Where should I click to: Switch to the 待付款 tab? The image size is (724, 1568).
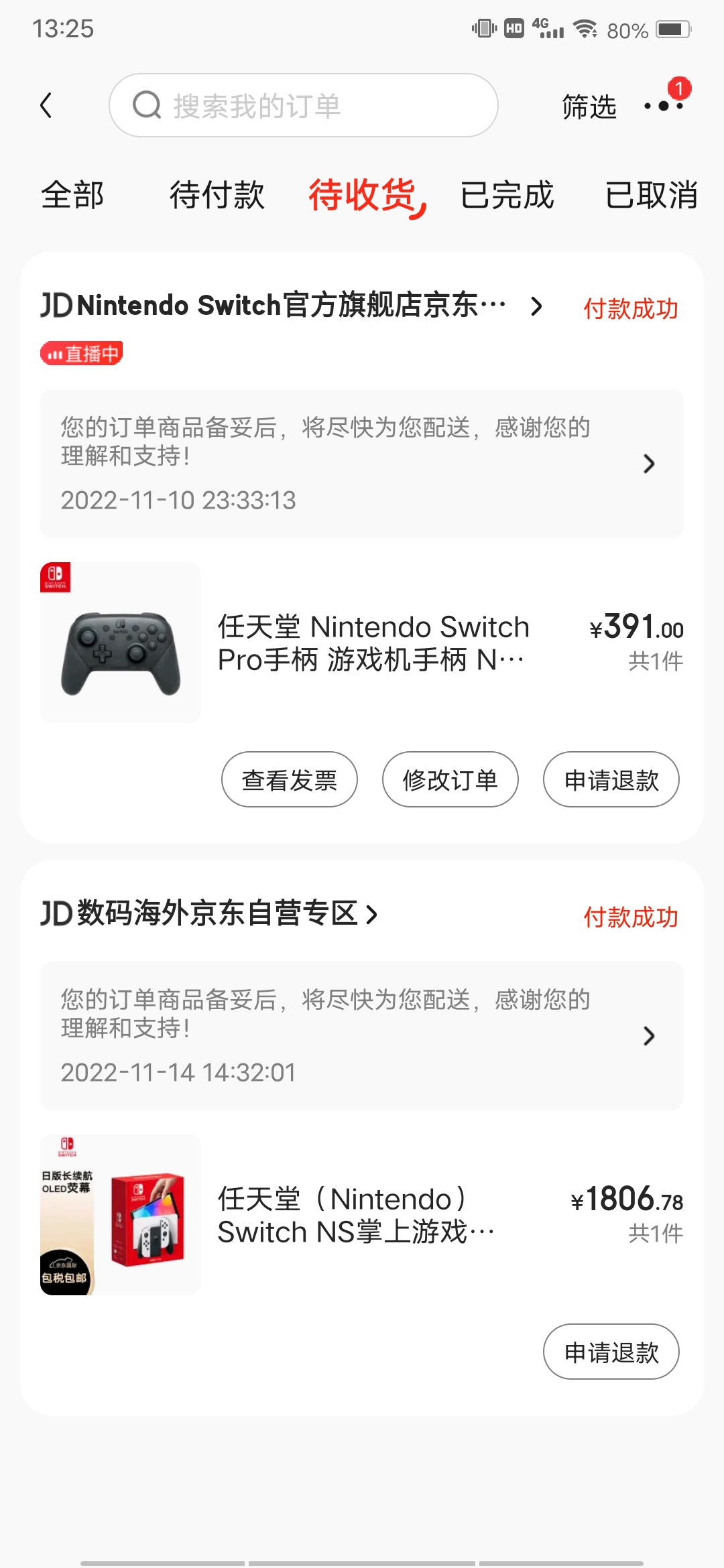217,195
